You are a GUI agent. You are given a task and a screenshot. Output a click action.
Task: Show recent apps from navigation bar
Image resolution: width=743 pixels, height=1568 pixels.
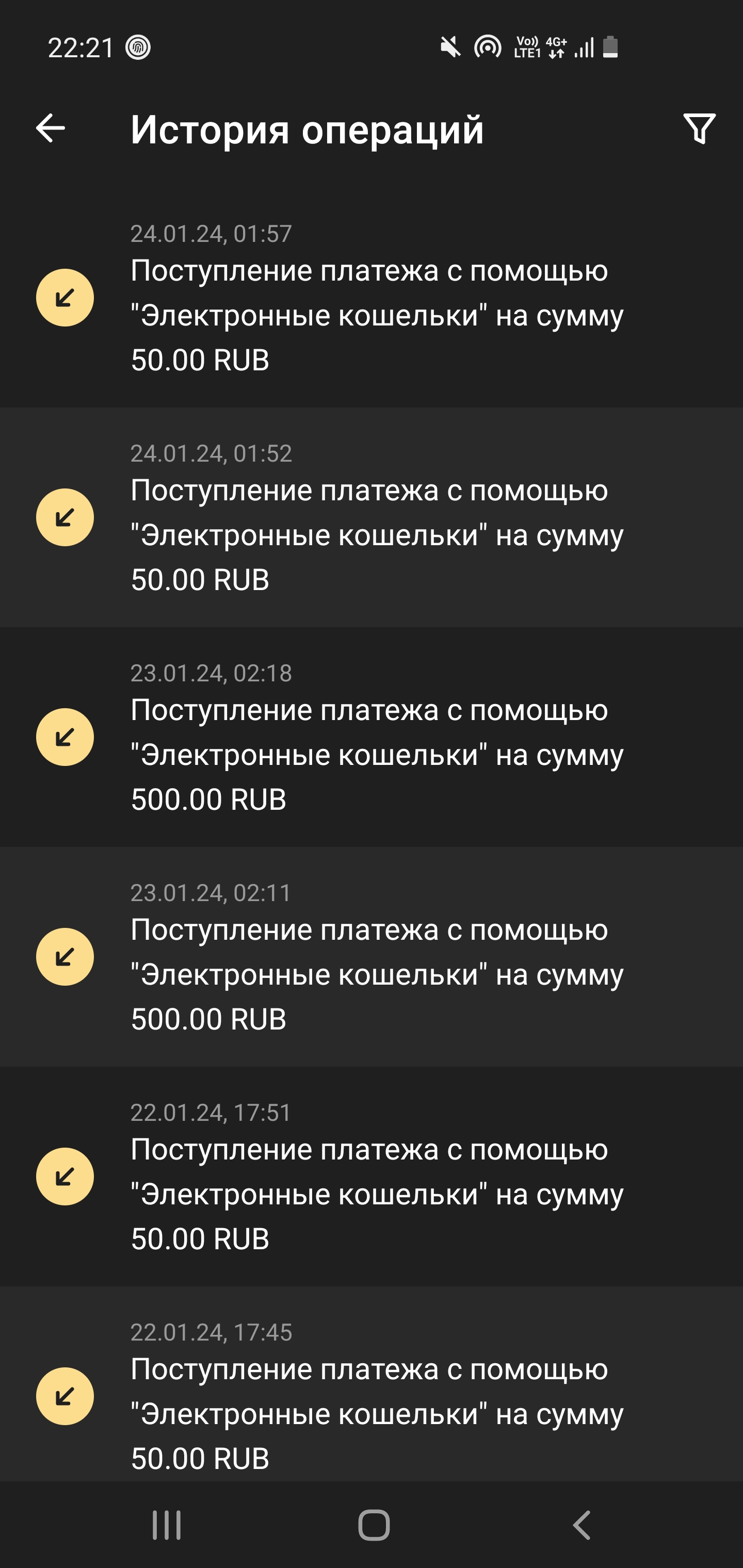[166, 1525]
